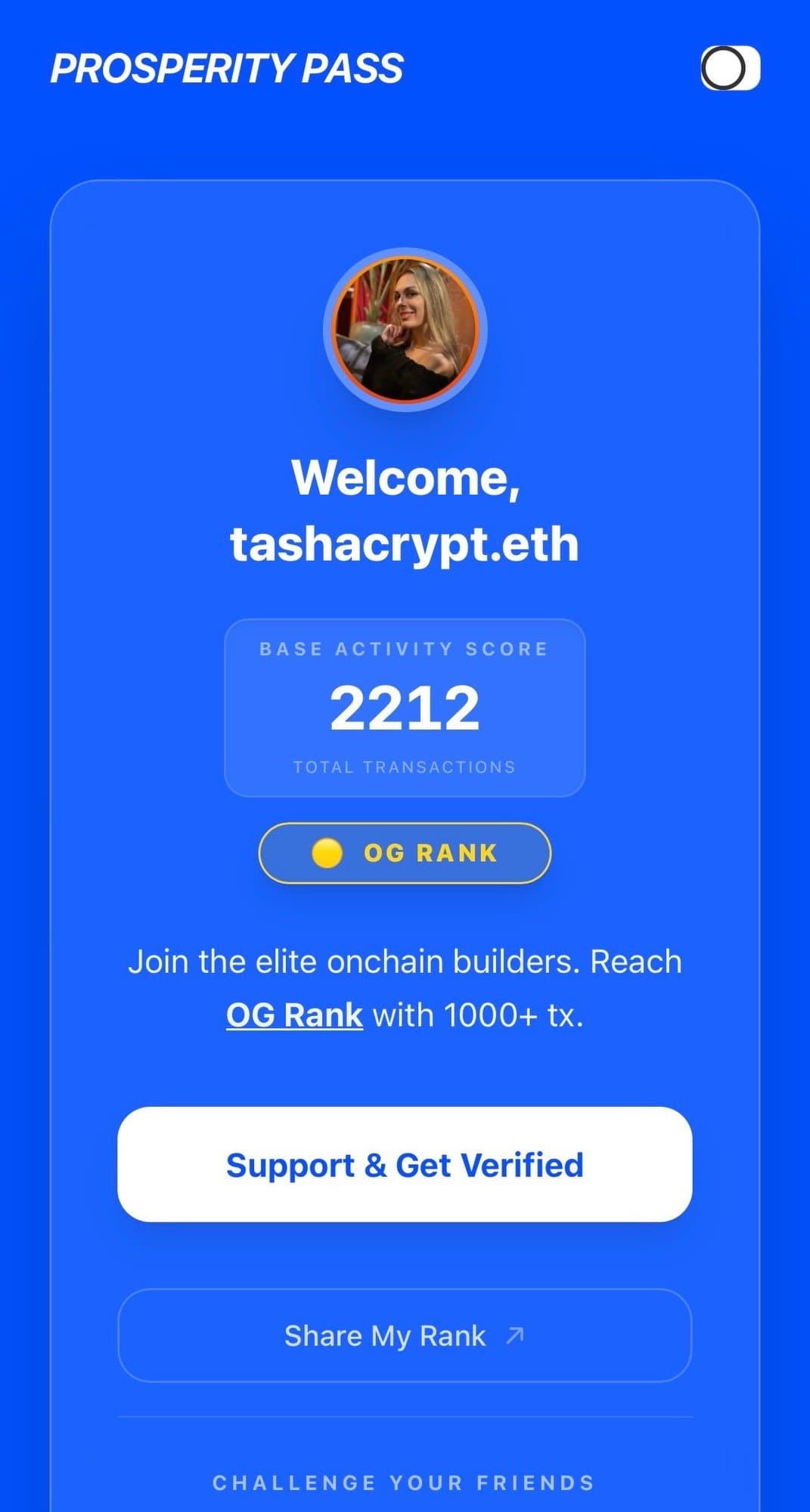Toggle the switch in the top corner

(730, 68)
